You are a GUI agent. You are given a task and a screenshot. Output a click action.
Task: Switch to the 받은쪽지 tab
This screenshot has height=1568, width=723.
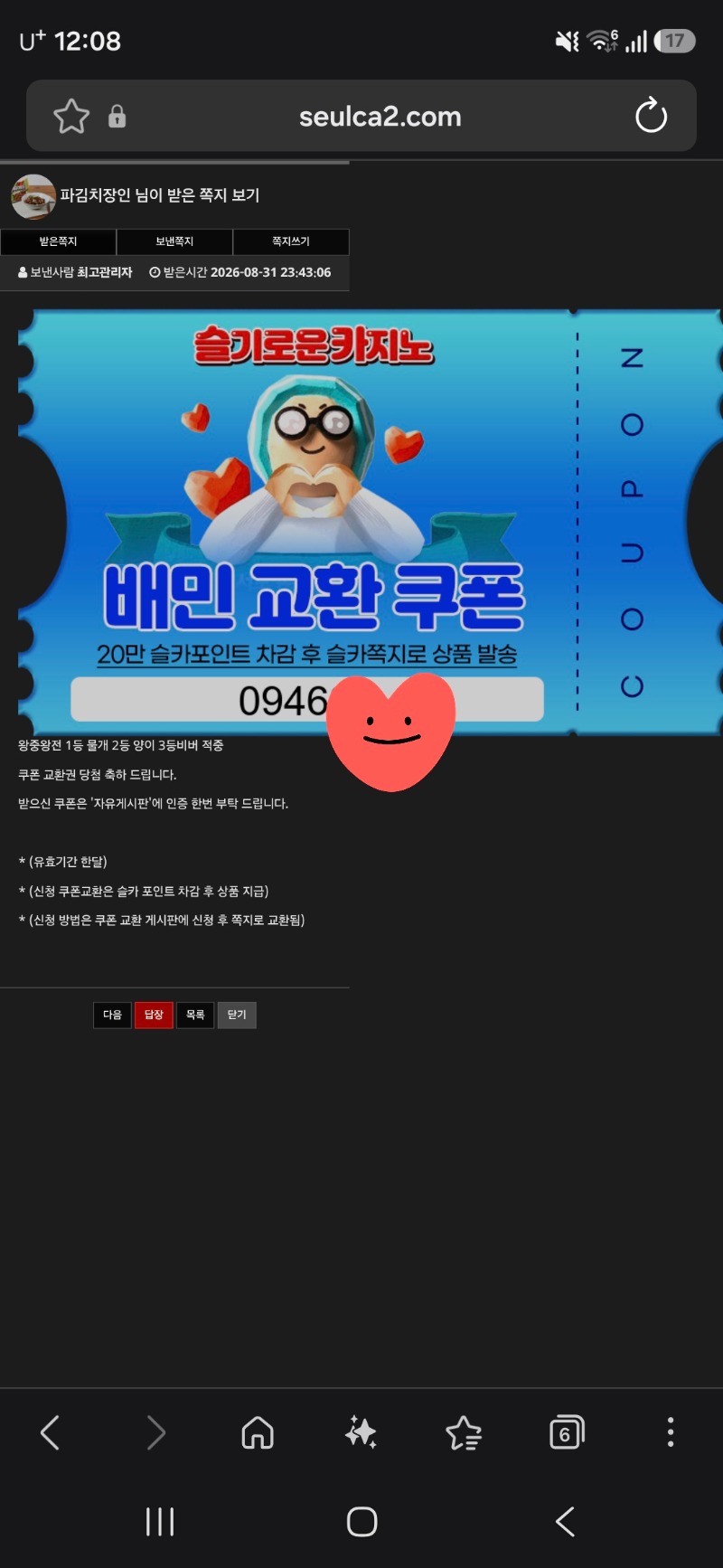tap(58, 241)
